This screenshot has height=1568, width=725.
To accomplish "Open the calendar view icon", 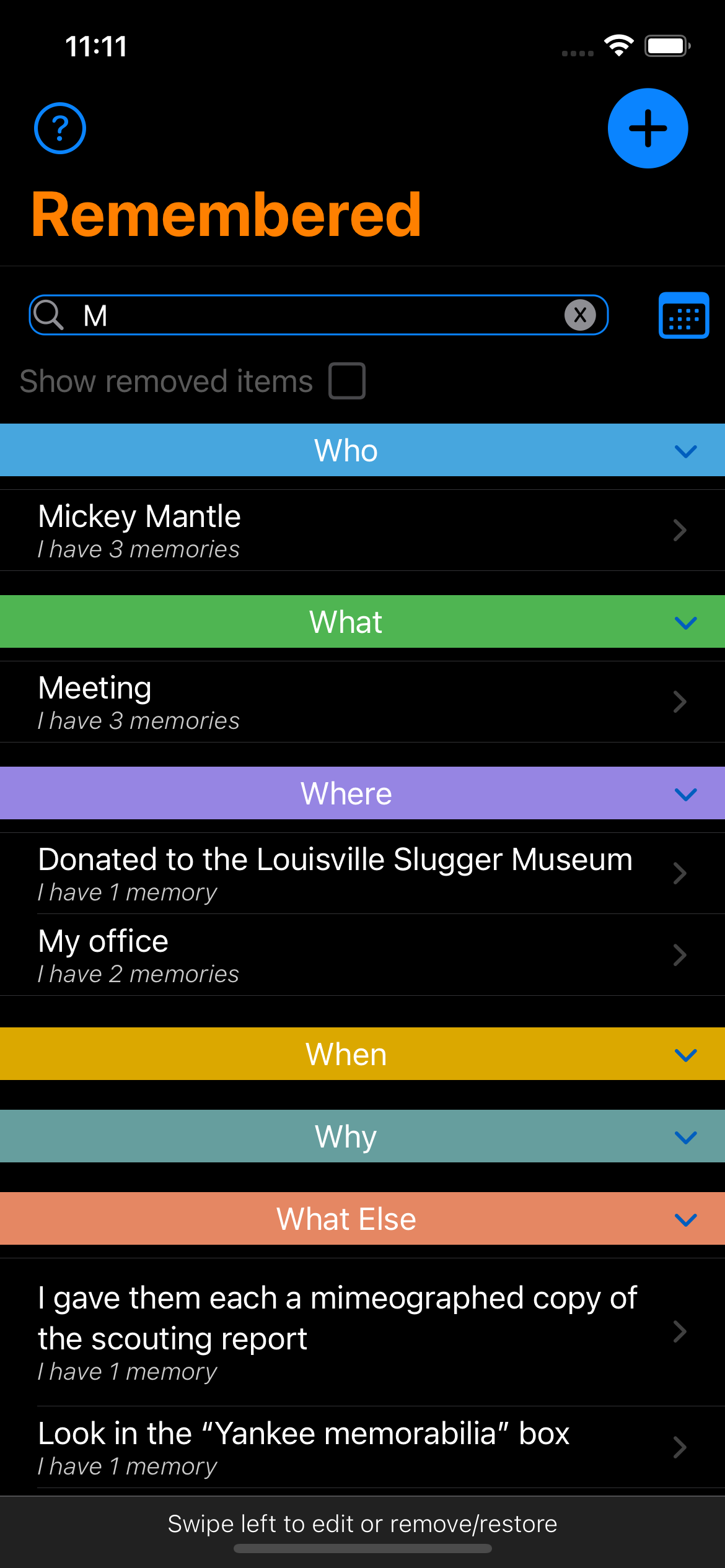I will 683,315.
